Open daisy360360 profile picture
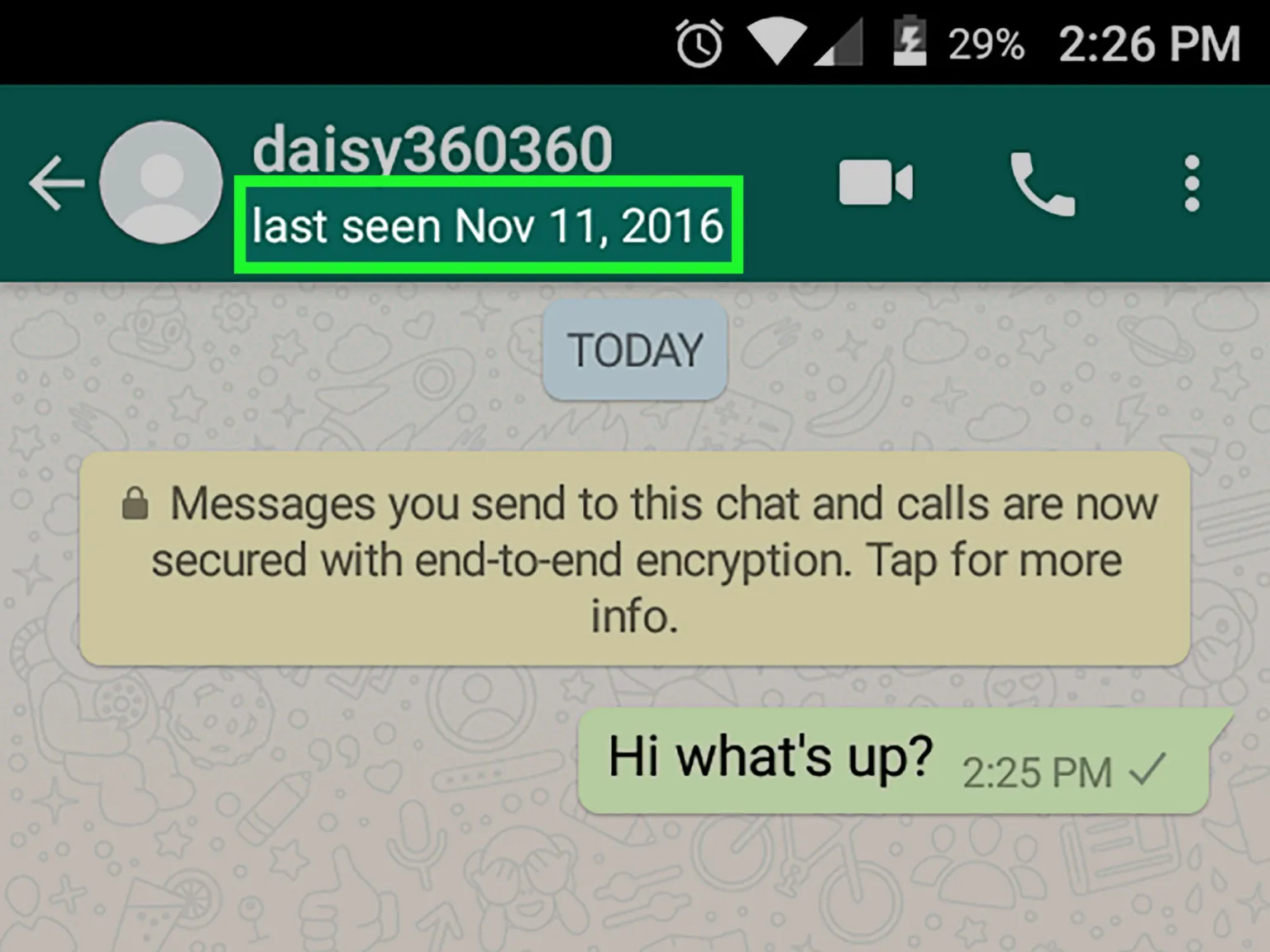The width and height of the screenshot is (1270, 952). tap(161, 183)
